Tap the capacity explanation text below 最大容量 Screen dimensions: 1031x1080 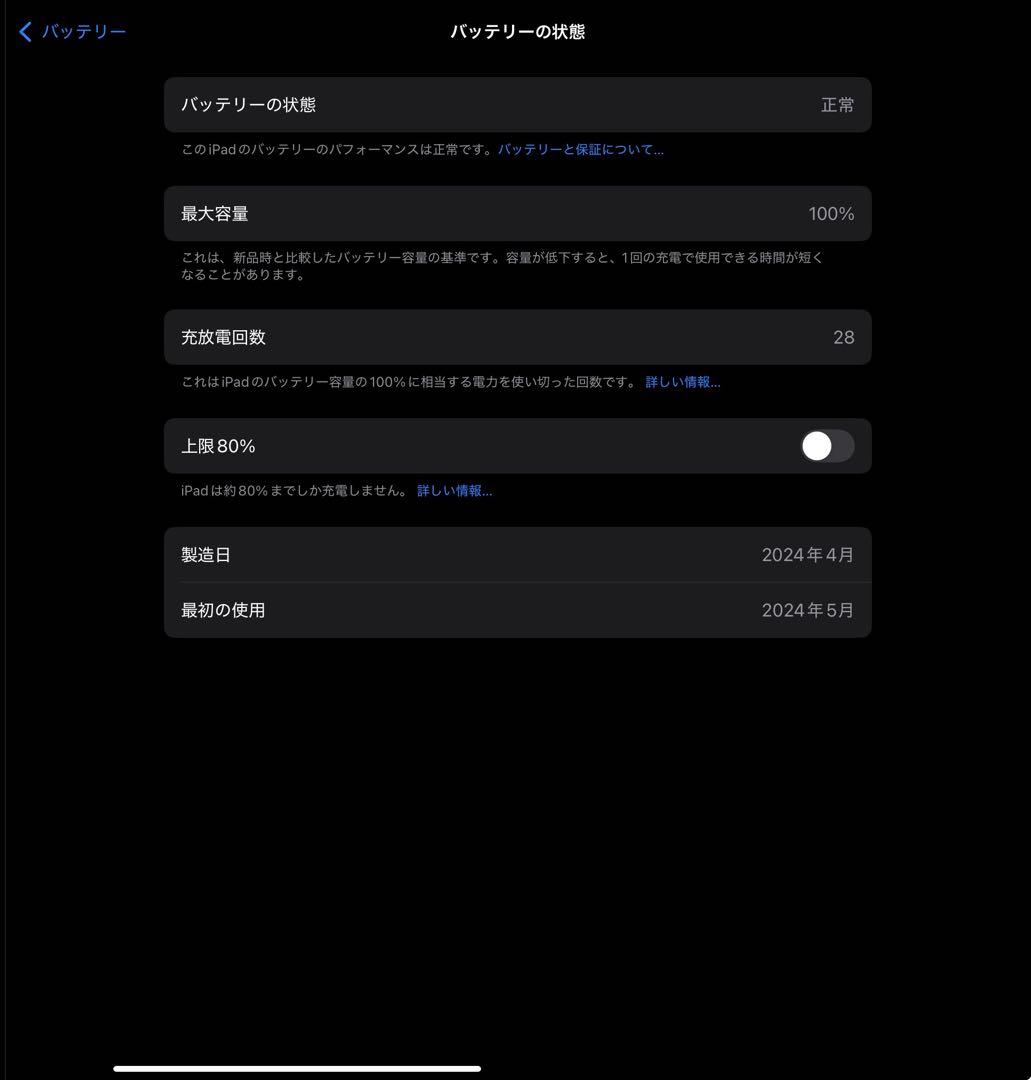500,265
